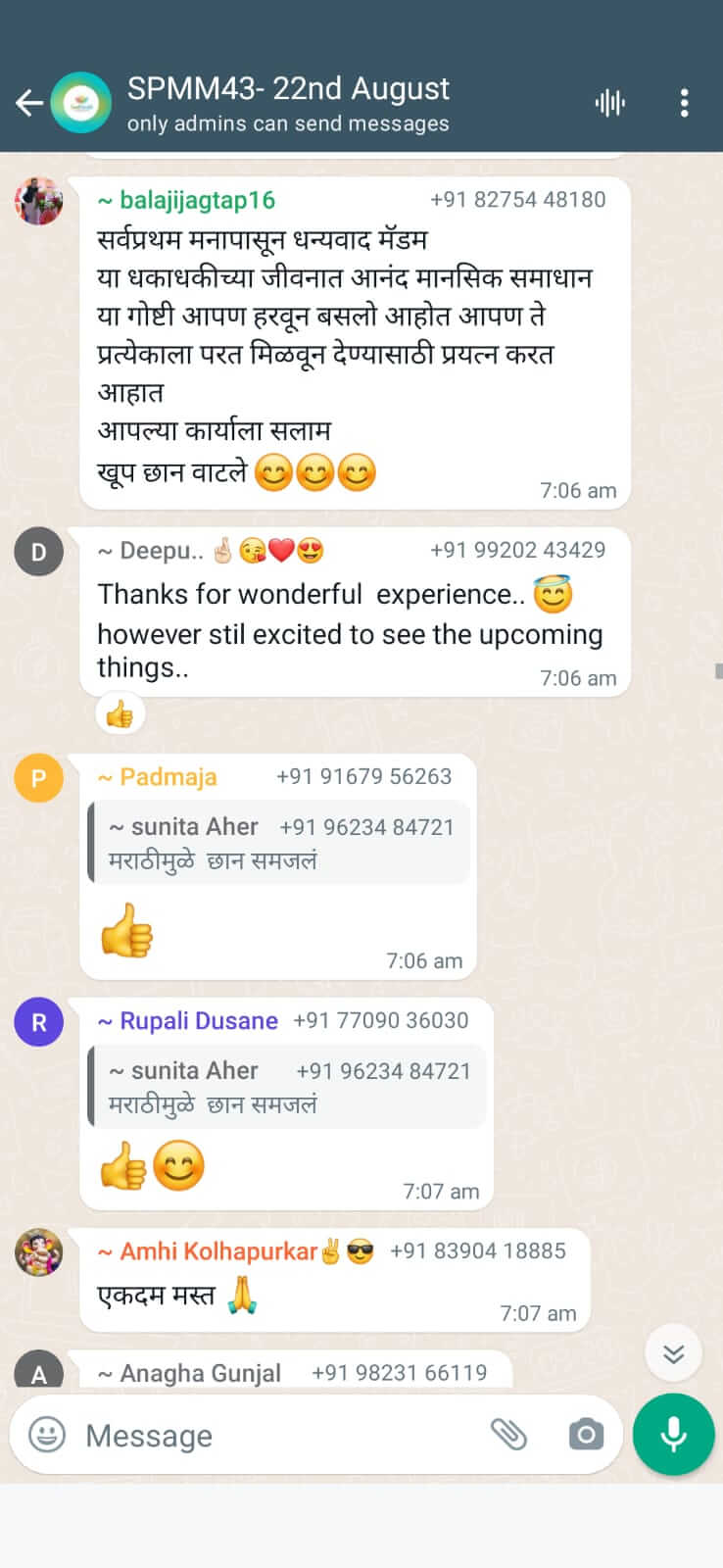
Task: Open the camera to take a photo
Action: coord(586,1435)
